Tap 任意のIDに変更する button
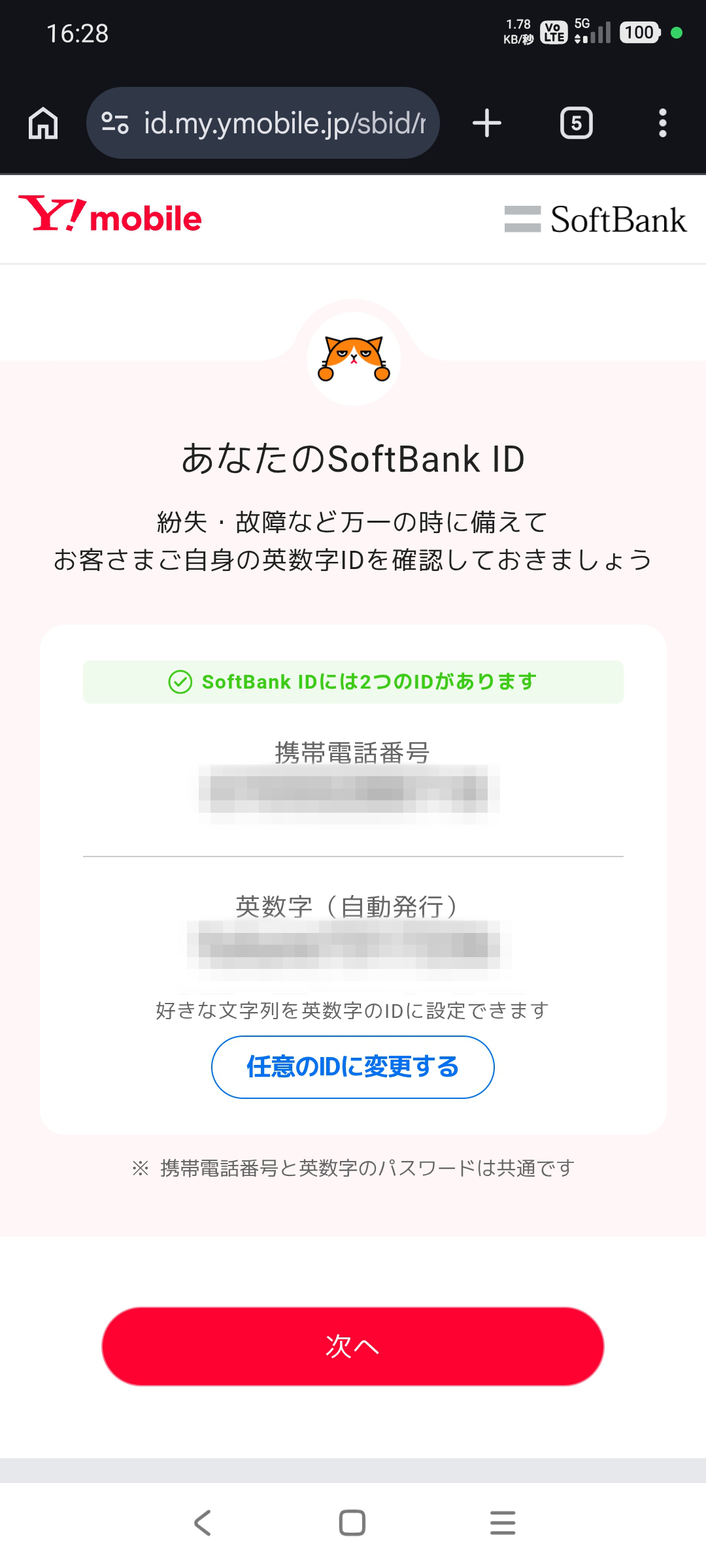Screen dimensions: 706x1568 (x=352, y=1067)
